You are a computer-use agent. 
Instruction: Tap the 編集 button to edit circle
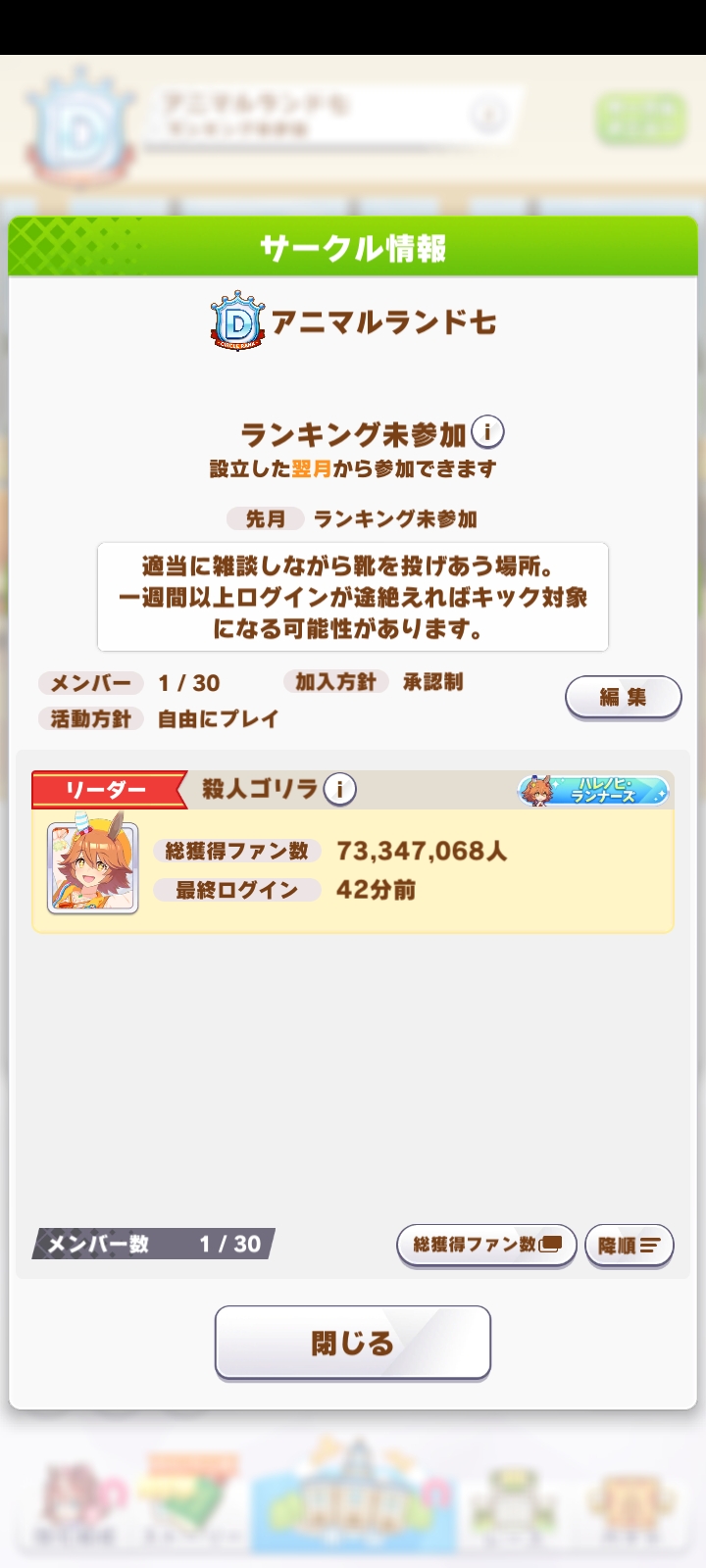pyautogui.click(x=623, y=698)
